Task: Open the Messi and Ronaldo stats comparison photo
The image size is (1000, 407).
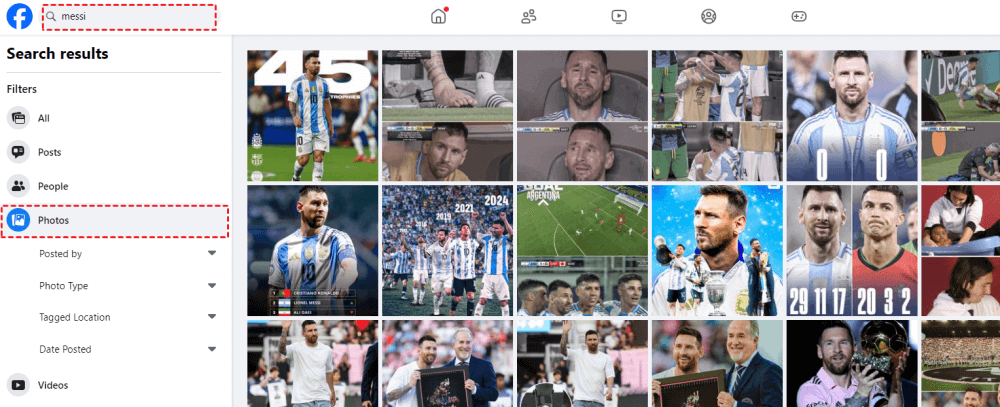Action: click(851, 250)
